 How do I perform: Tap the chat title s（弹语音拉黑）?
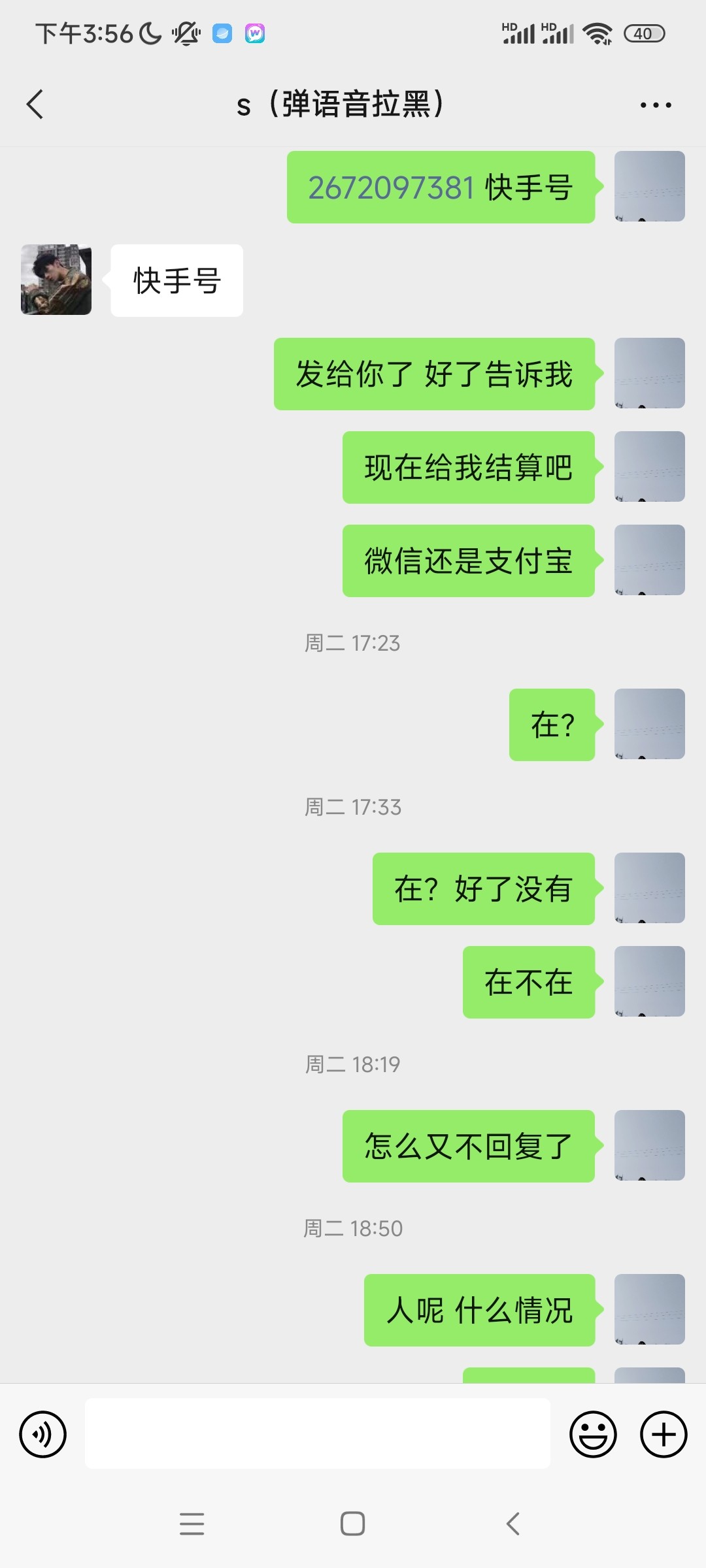[341, 105]
